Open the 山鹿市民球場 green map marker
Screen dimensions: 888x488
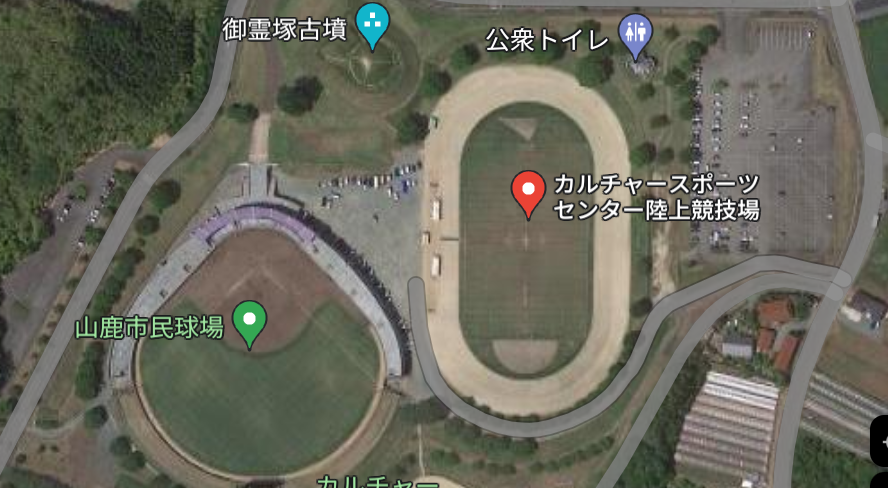pyautogui.click(x=249, y=321)
